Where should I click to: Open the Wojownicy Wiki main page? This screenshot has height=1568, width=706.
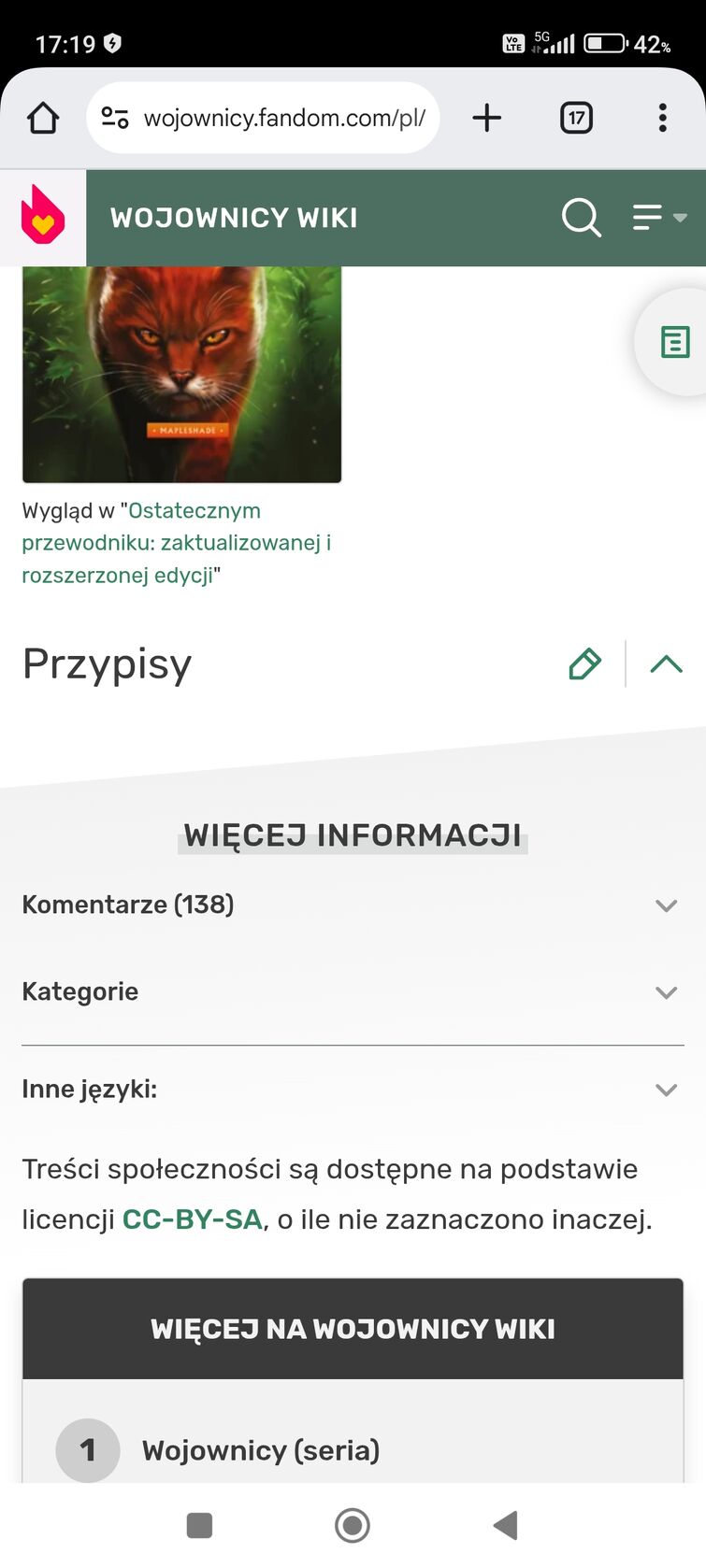coord(234,218)
